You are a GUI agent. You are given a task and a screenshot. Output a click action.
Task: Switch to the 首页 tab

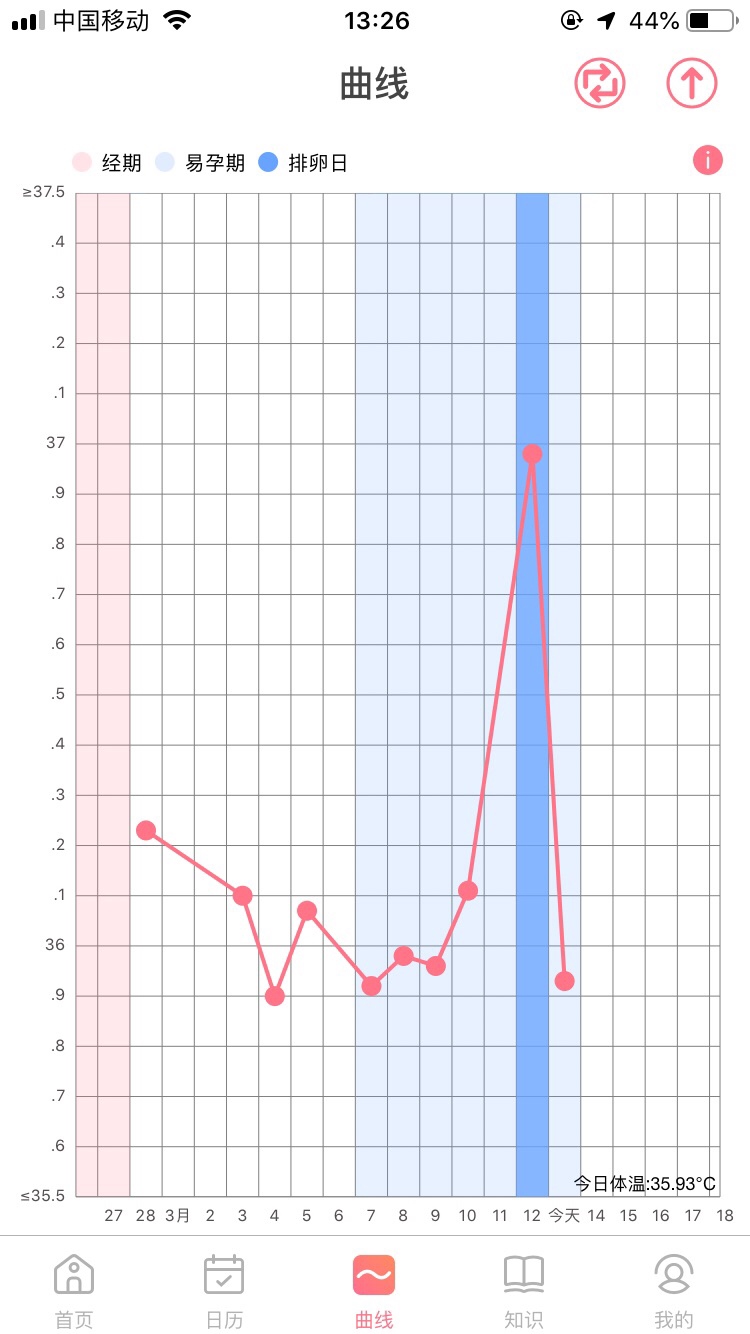coord(74,1290)
